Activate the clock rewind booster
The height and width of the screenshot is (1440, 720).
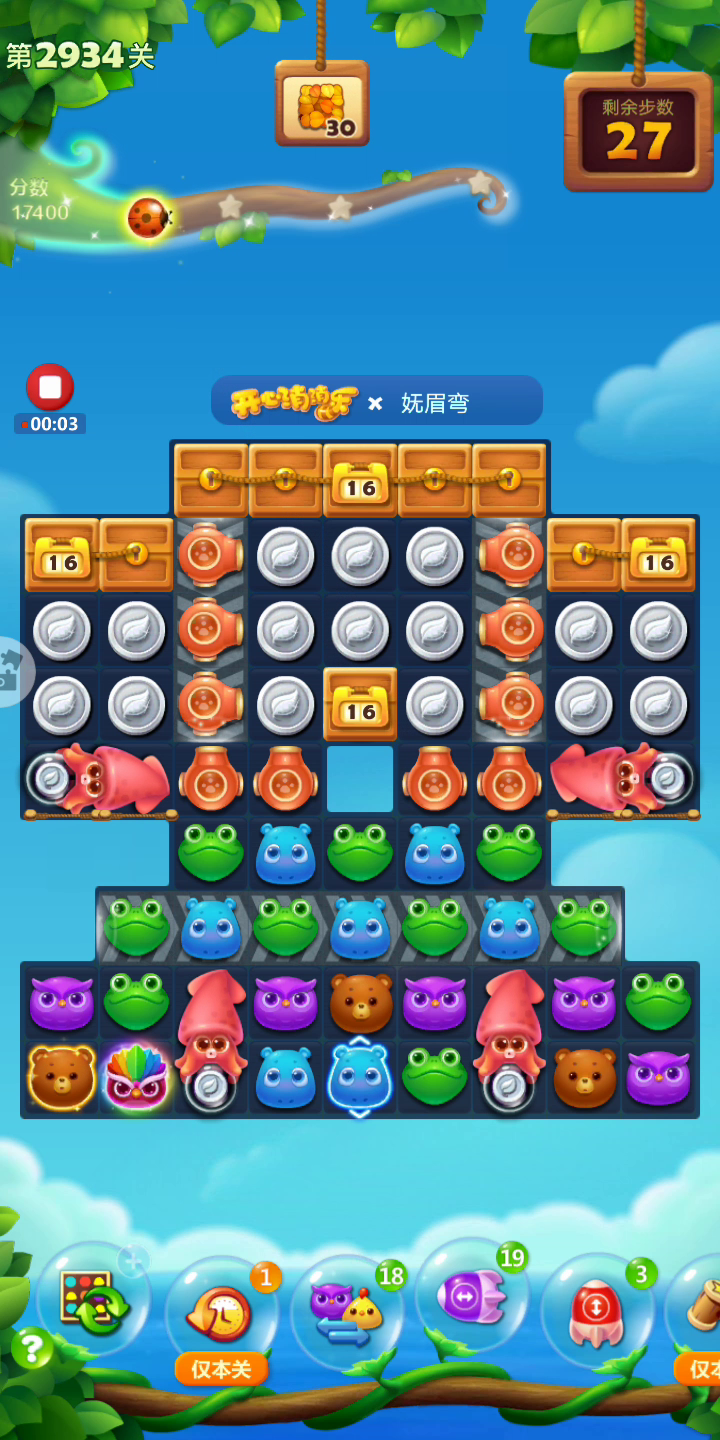click(221, 1312)
